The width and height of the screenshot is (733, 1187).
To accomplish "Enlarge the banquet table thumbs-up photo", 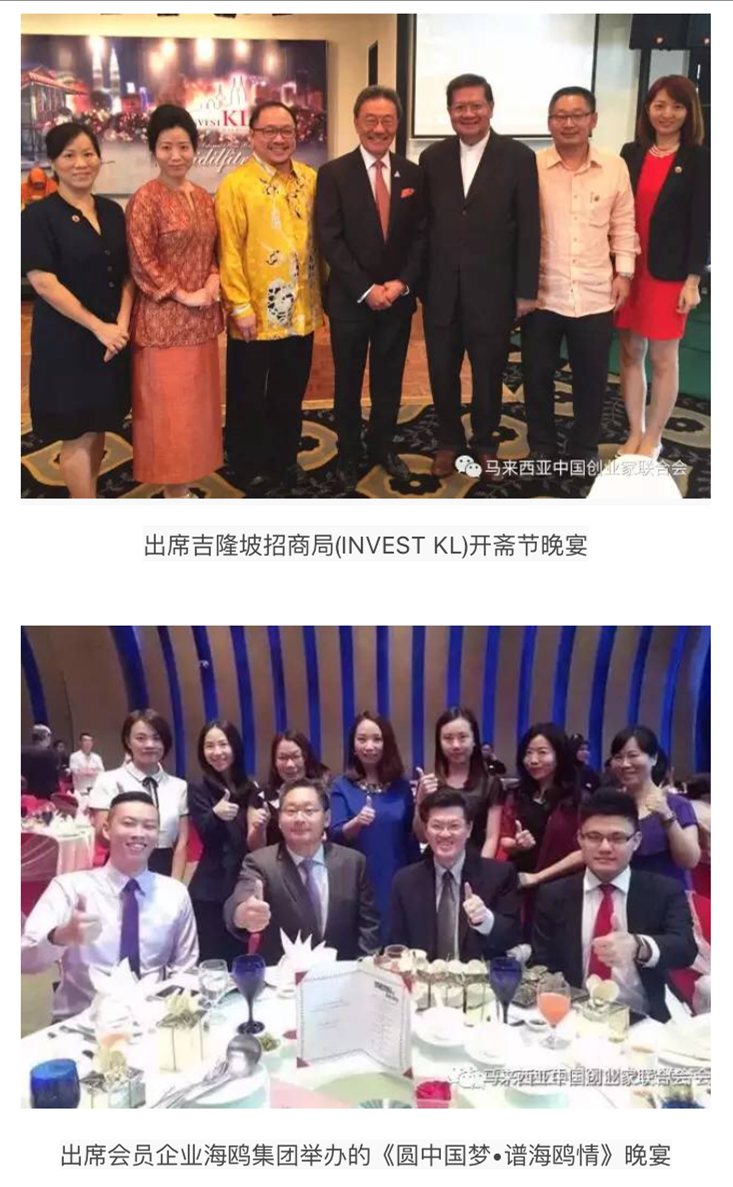I will tap(366, 866).
